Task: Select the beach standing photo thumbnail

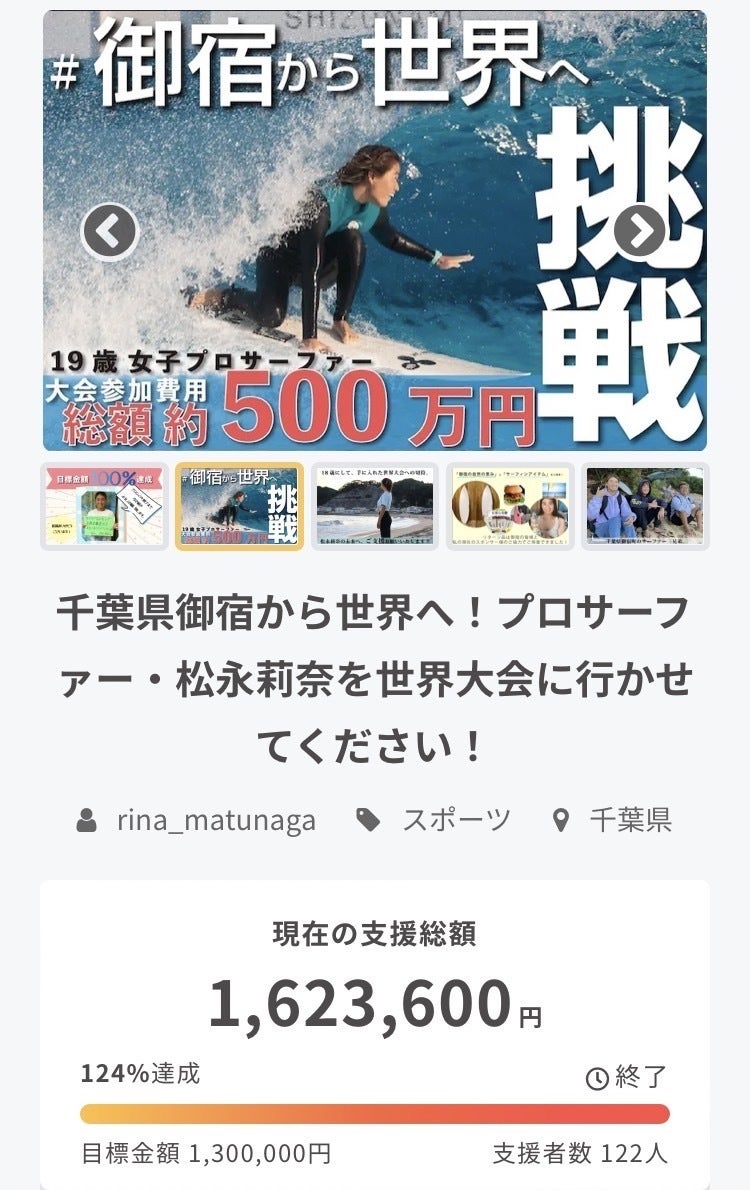Action: (x=375, y=506)
